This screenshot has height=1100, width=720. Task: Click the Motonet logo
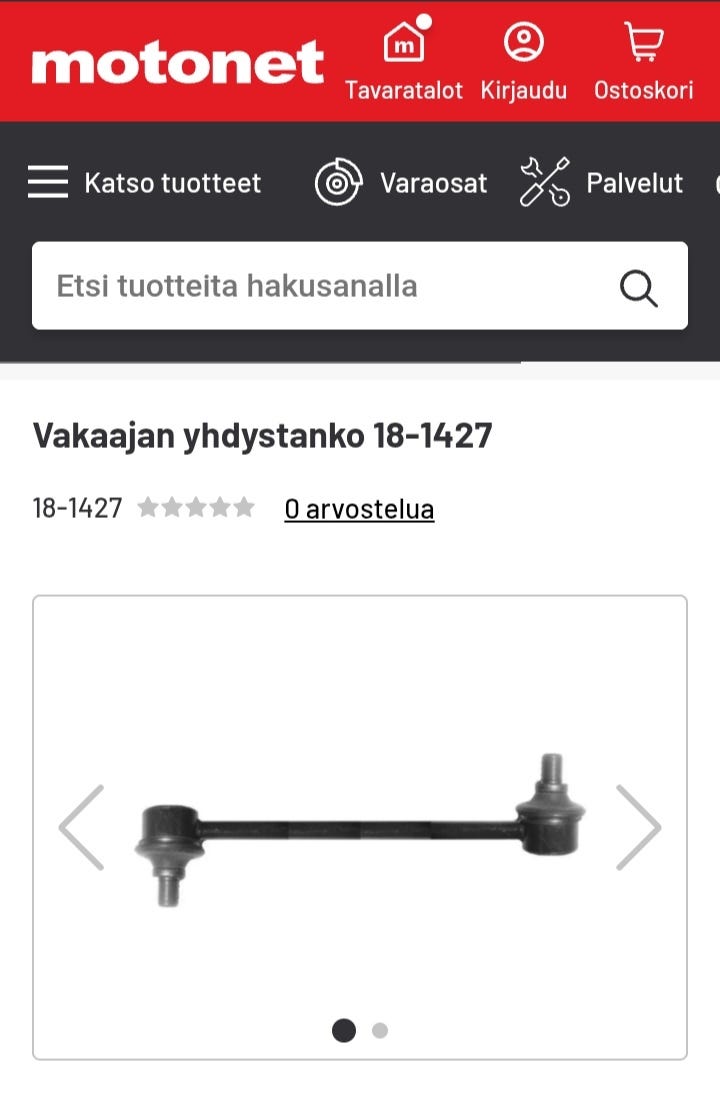coord(176,61)
